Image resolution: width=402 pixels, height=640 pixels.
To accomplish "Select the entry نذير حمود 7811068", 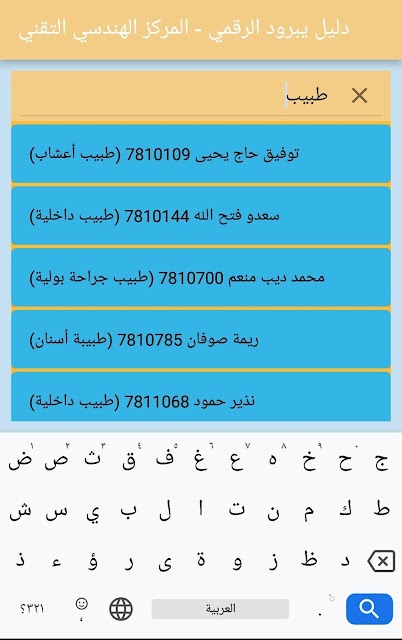I will (201, 397).
